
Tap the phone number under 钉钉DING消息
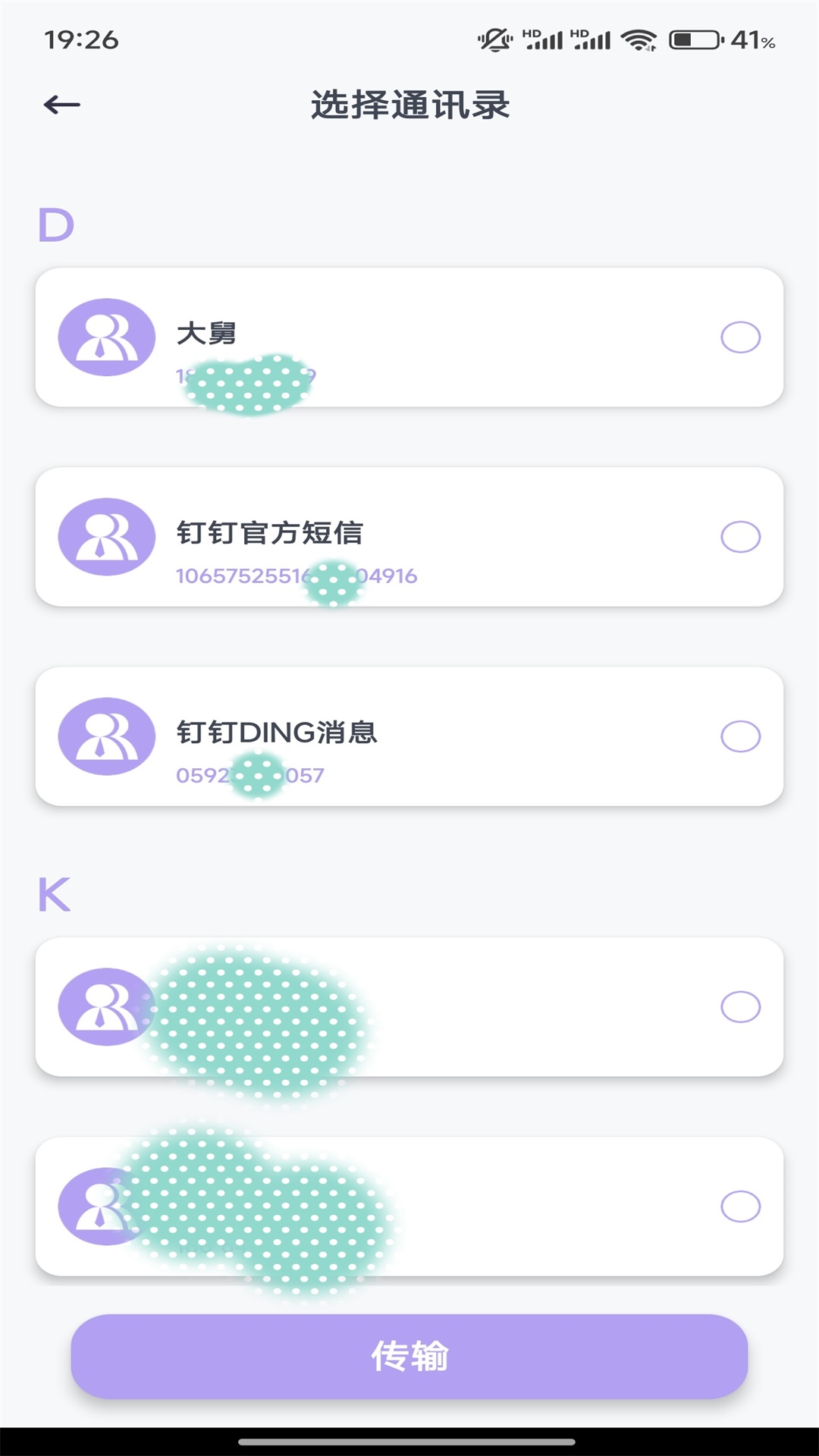click(x=250, y=774)
